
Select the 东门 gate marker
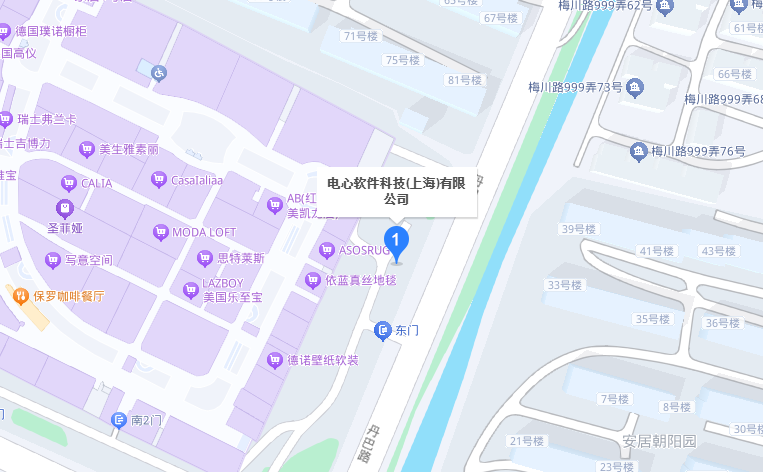click(382, 329)
